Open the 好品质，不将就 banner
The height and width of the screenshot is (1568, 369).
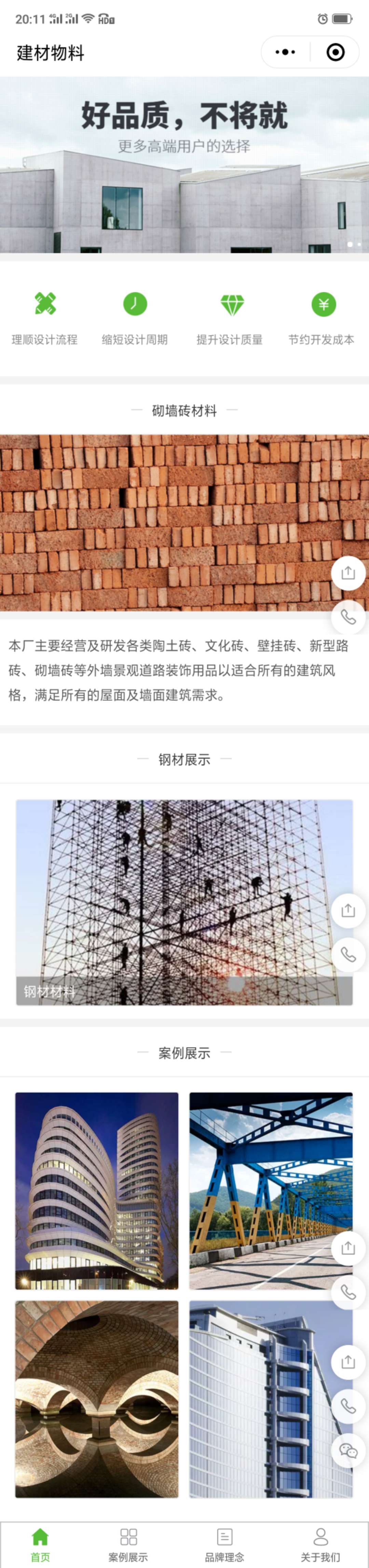184,164
